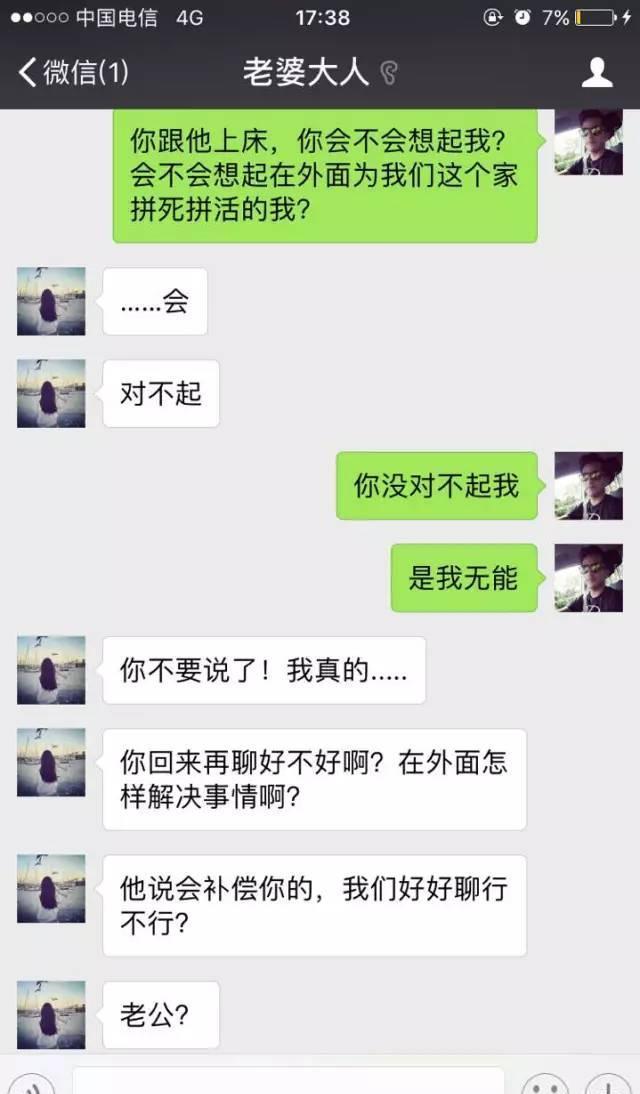Image resolution: width=640 pixels, height=1094 pixels.
Task: Open the avatar beside '是我无能'
Action: (588, 578)
